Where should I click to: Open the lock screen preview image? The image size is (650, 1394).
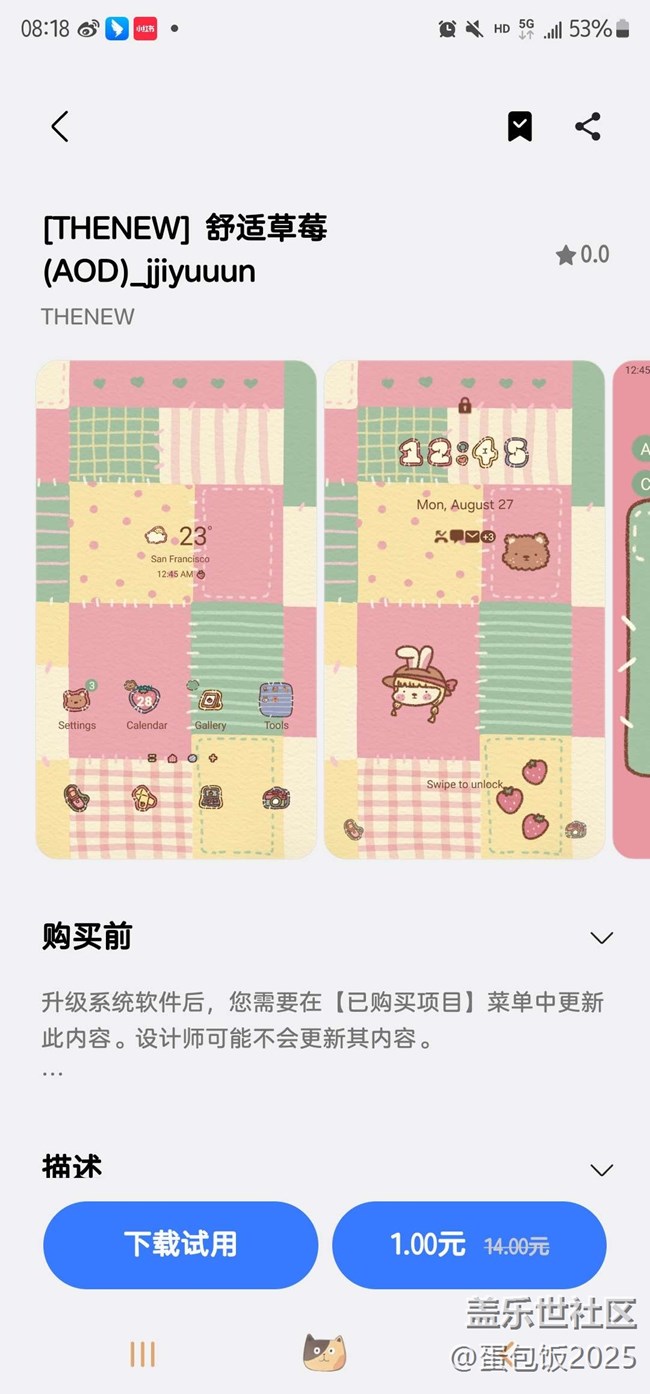pyautogui.click(x=465, y=609)
